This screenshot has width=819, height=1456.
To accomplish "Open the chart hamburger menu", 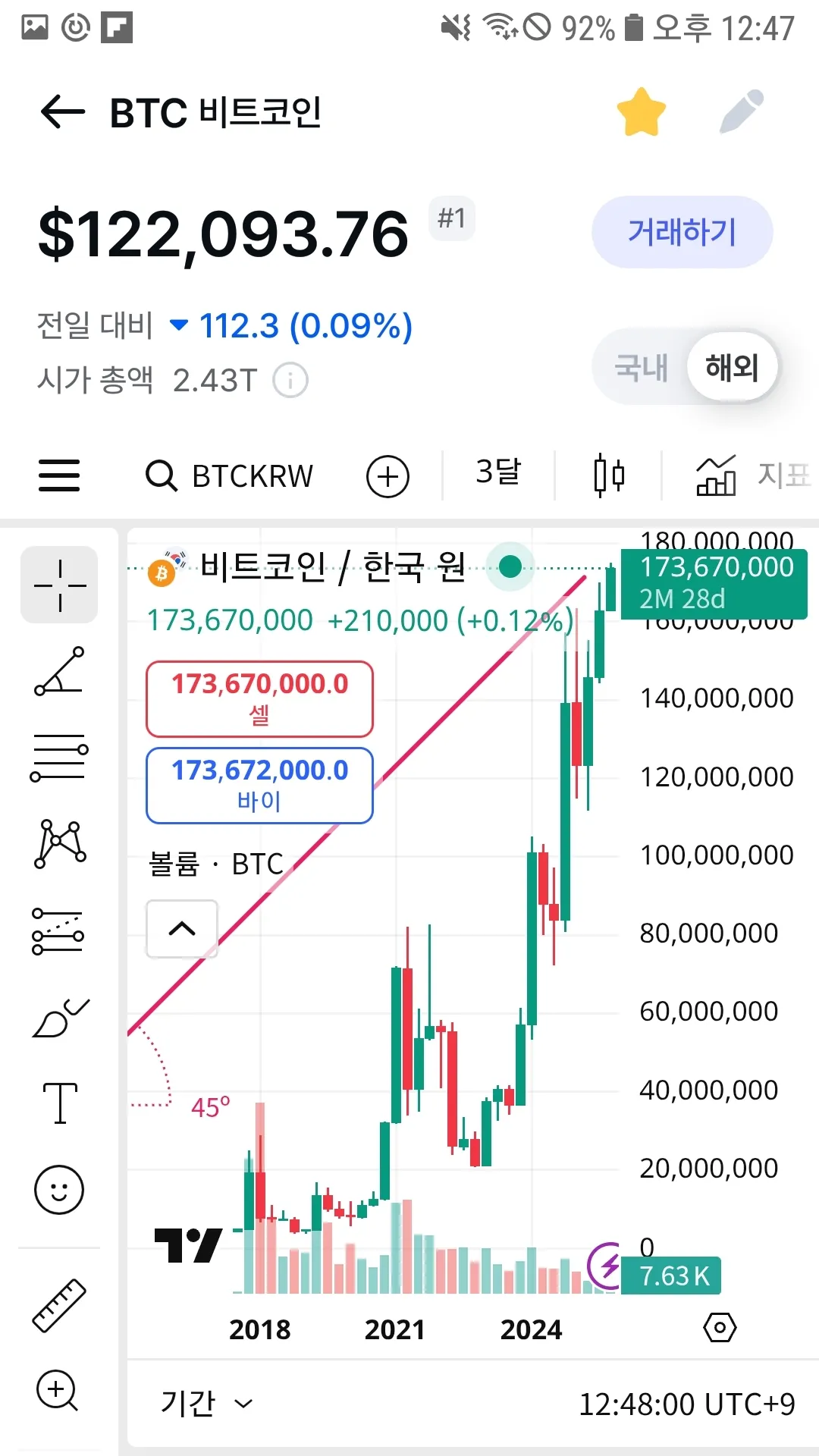I will [59, 476].
